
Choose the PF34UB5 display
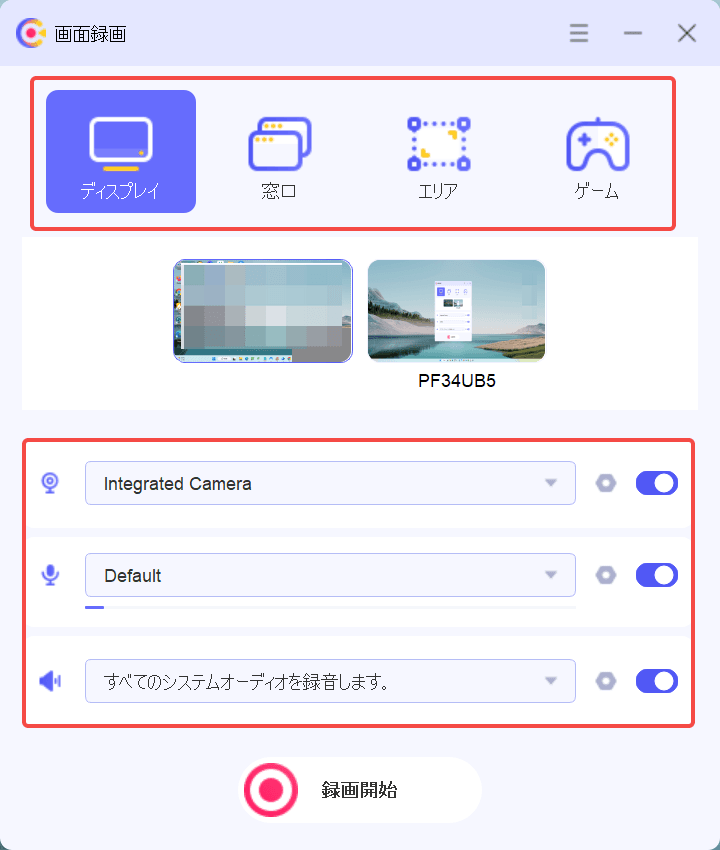(x=457, y=311)
